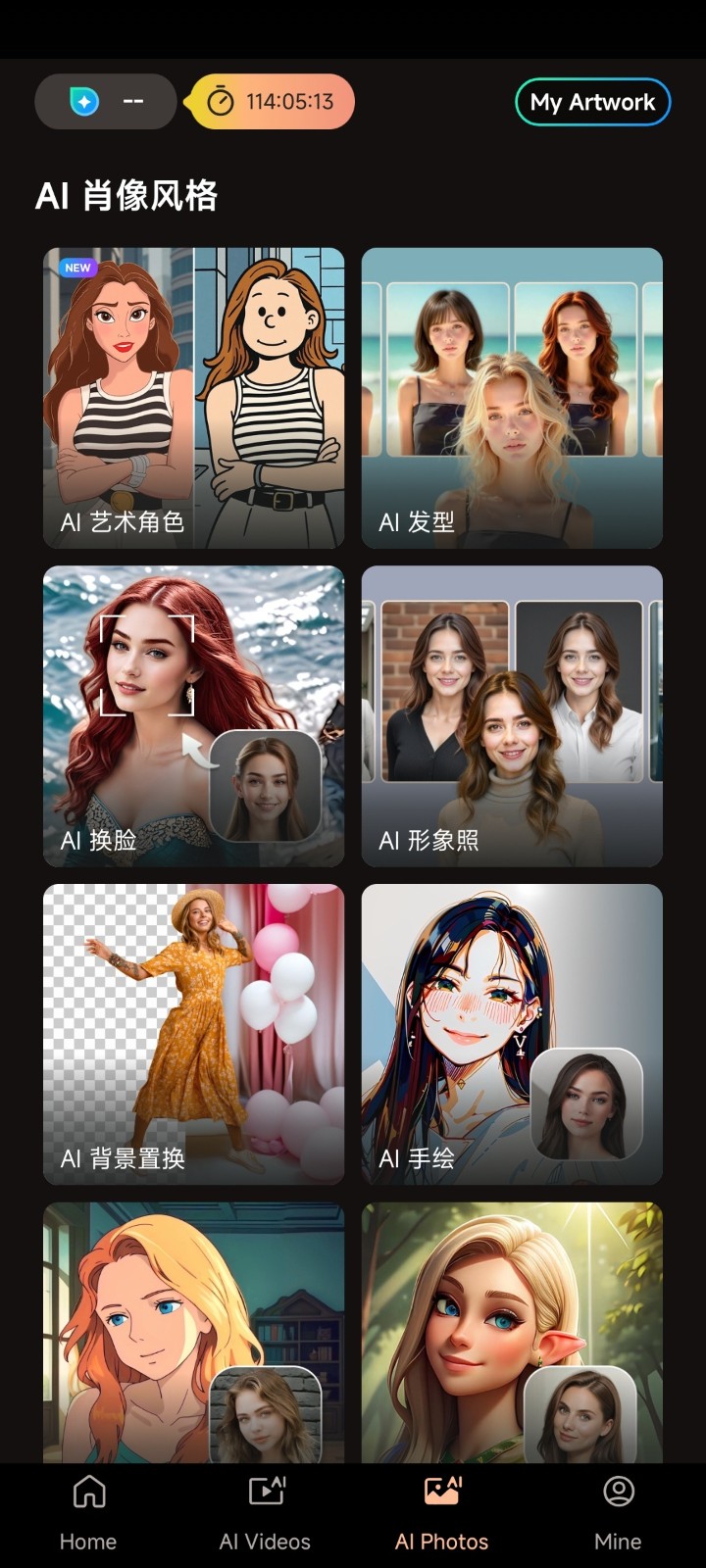Open My Artwork

pyautogui.click(x=592, y=101)
